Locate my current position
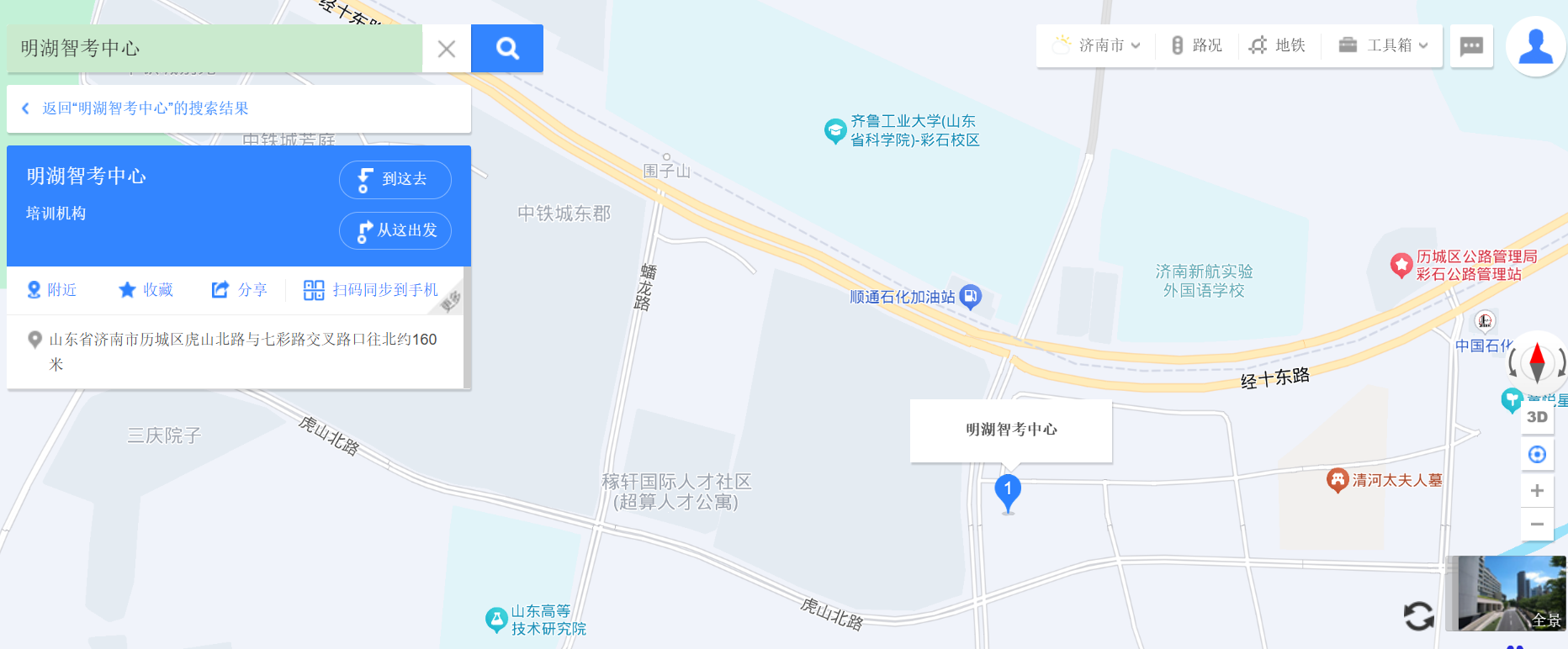 1537,455
